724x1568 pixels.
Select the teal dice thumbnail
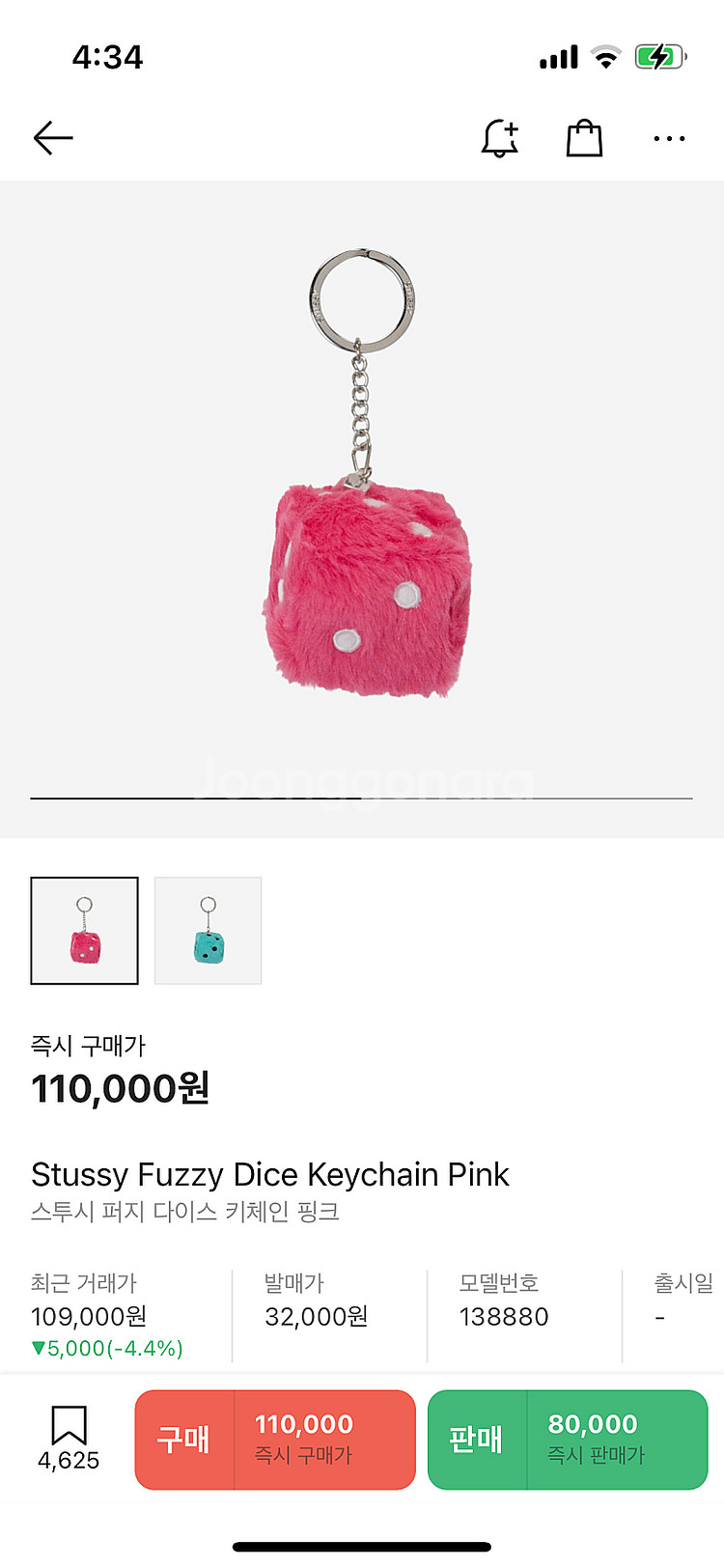pyautogui.click(x=209, y=931)
